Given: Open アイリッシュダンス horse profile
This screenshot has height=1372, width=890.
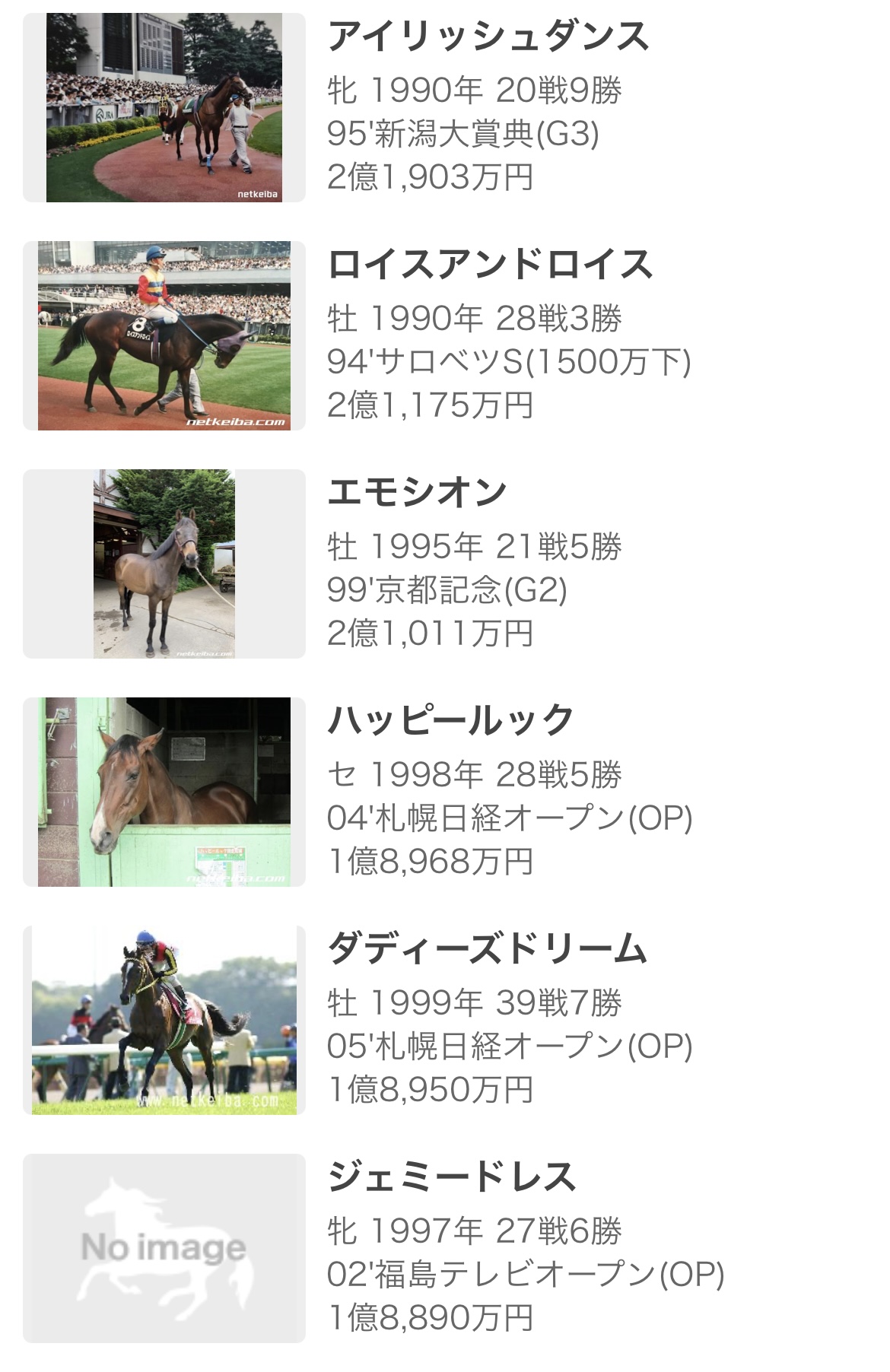Looking at the screenshot, I should [x=487, y=37].
